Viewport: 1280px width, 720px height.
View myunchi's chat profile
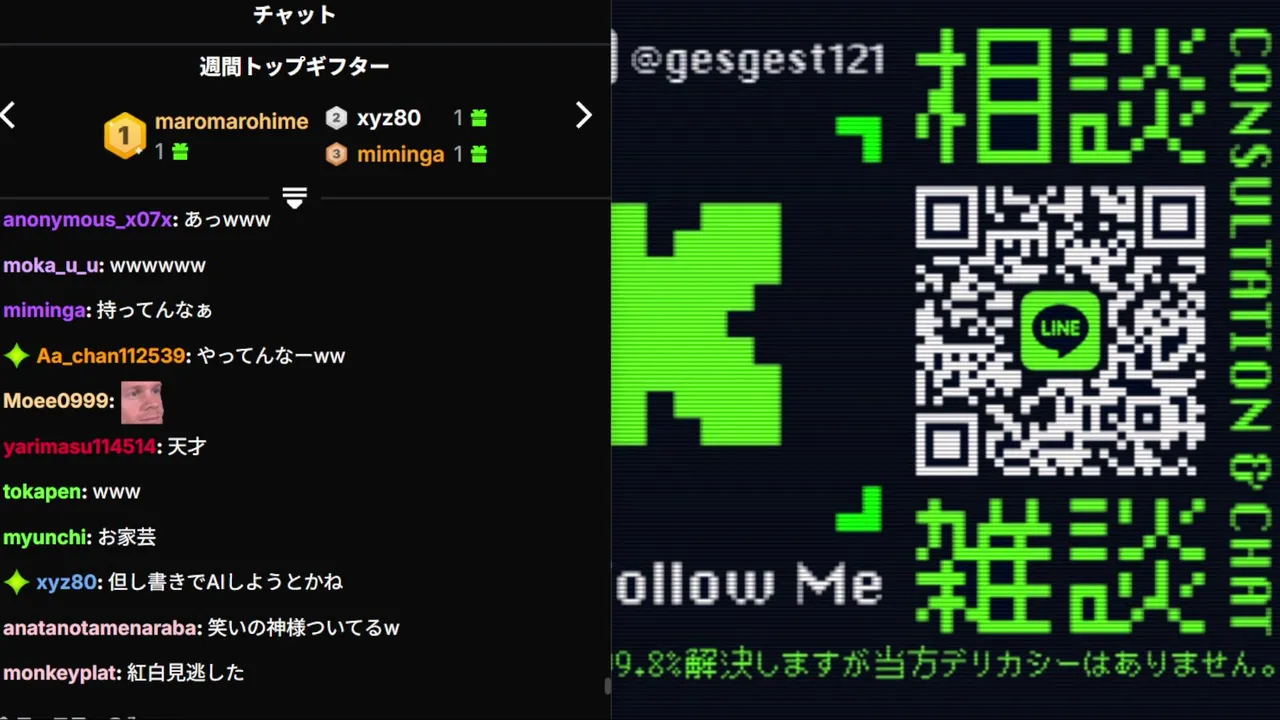coord(45,537)
